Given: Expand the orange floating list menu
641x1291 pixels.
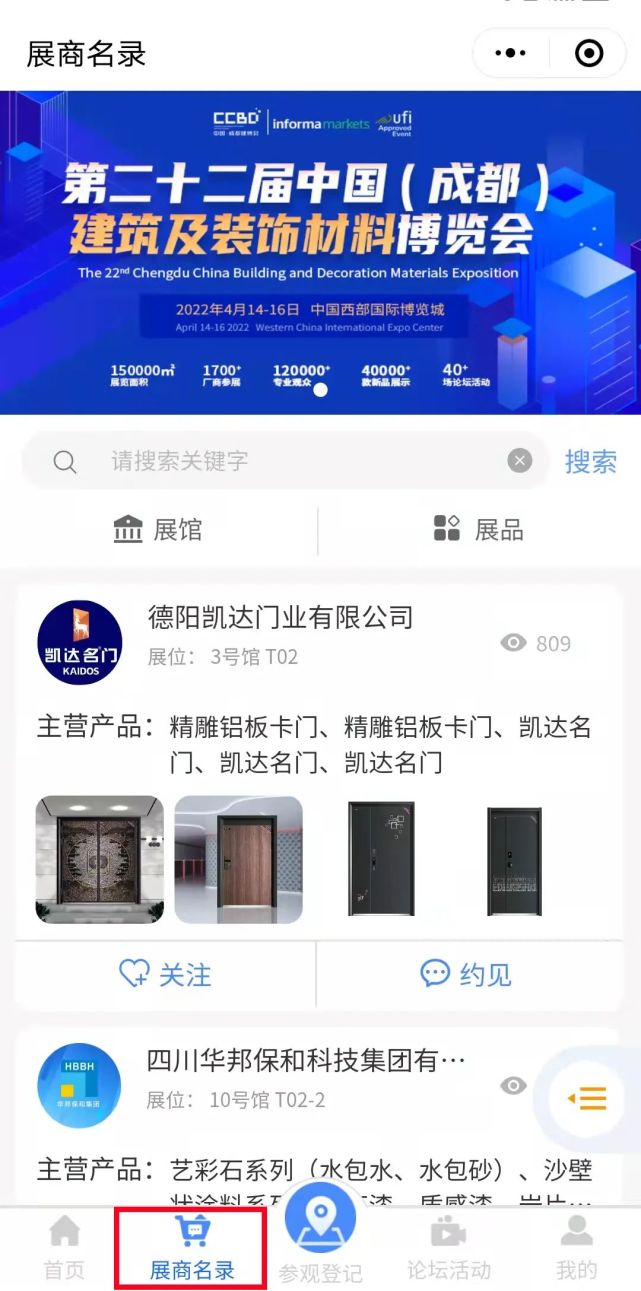Looking at the screenshot, I should [588, 1099].
